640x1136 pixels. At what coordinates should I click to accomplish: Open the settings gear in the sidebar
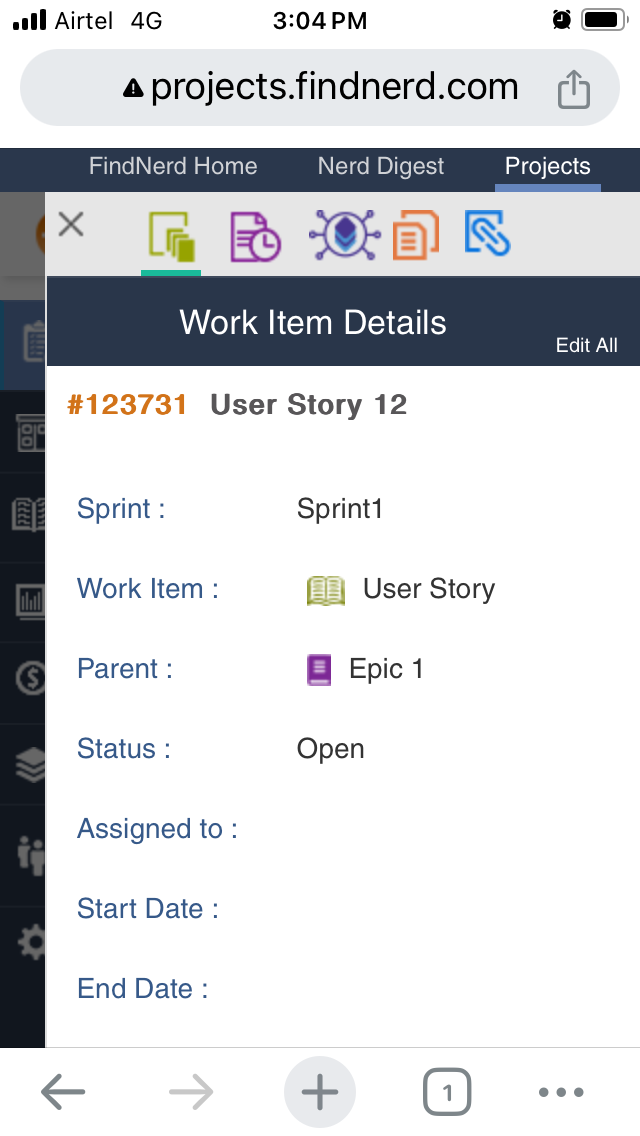pos(31,943)
